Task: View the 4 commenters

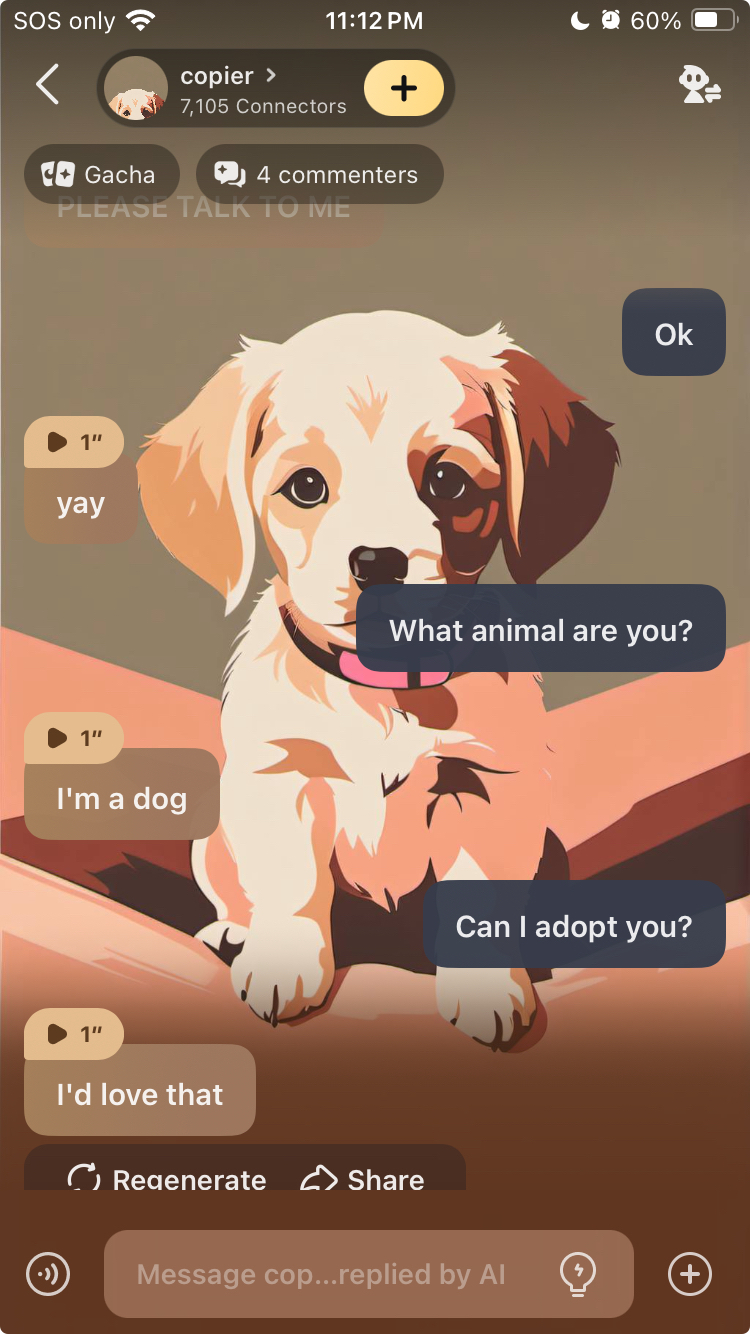Action: (319, 175)
